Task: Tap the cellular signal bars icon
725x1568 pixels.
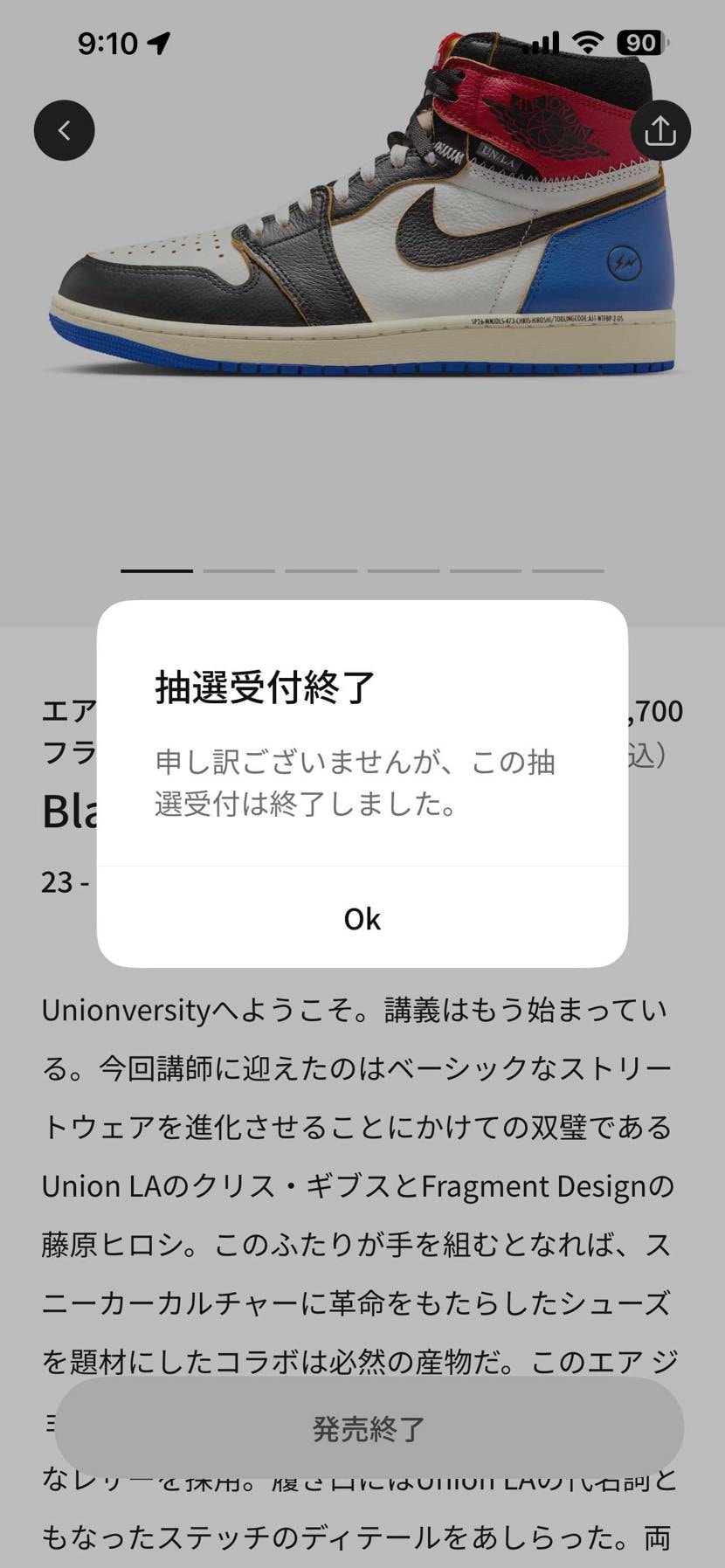Action: (542, 42)
